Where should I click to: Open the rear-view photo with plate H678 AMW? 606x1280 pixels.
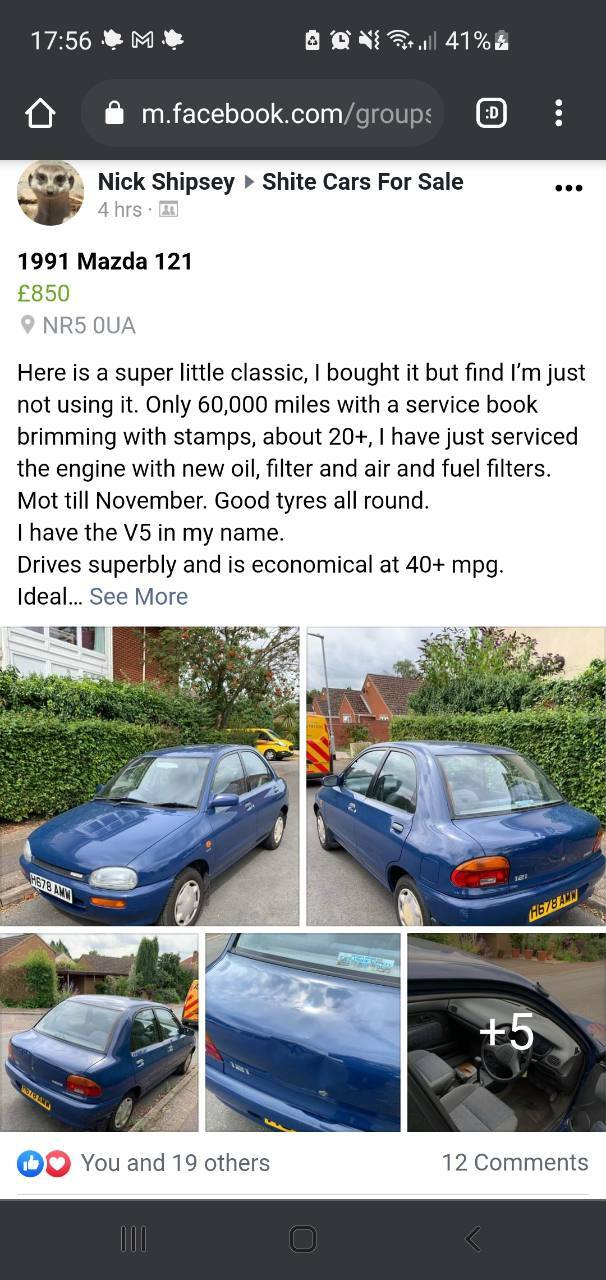(x=456, y=776)
